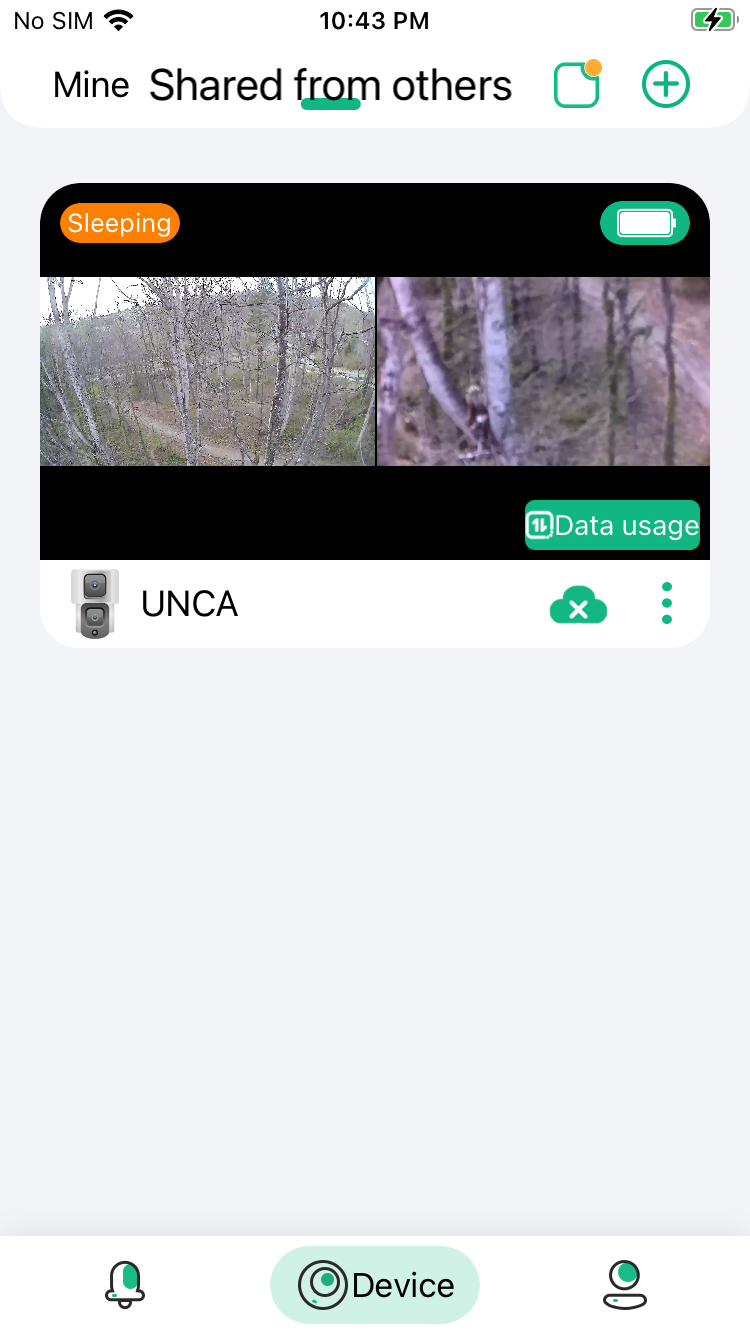Open the messages icon with orange dot
750x1334 pixels.
point(577,86)
